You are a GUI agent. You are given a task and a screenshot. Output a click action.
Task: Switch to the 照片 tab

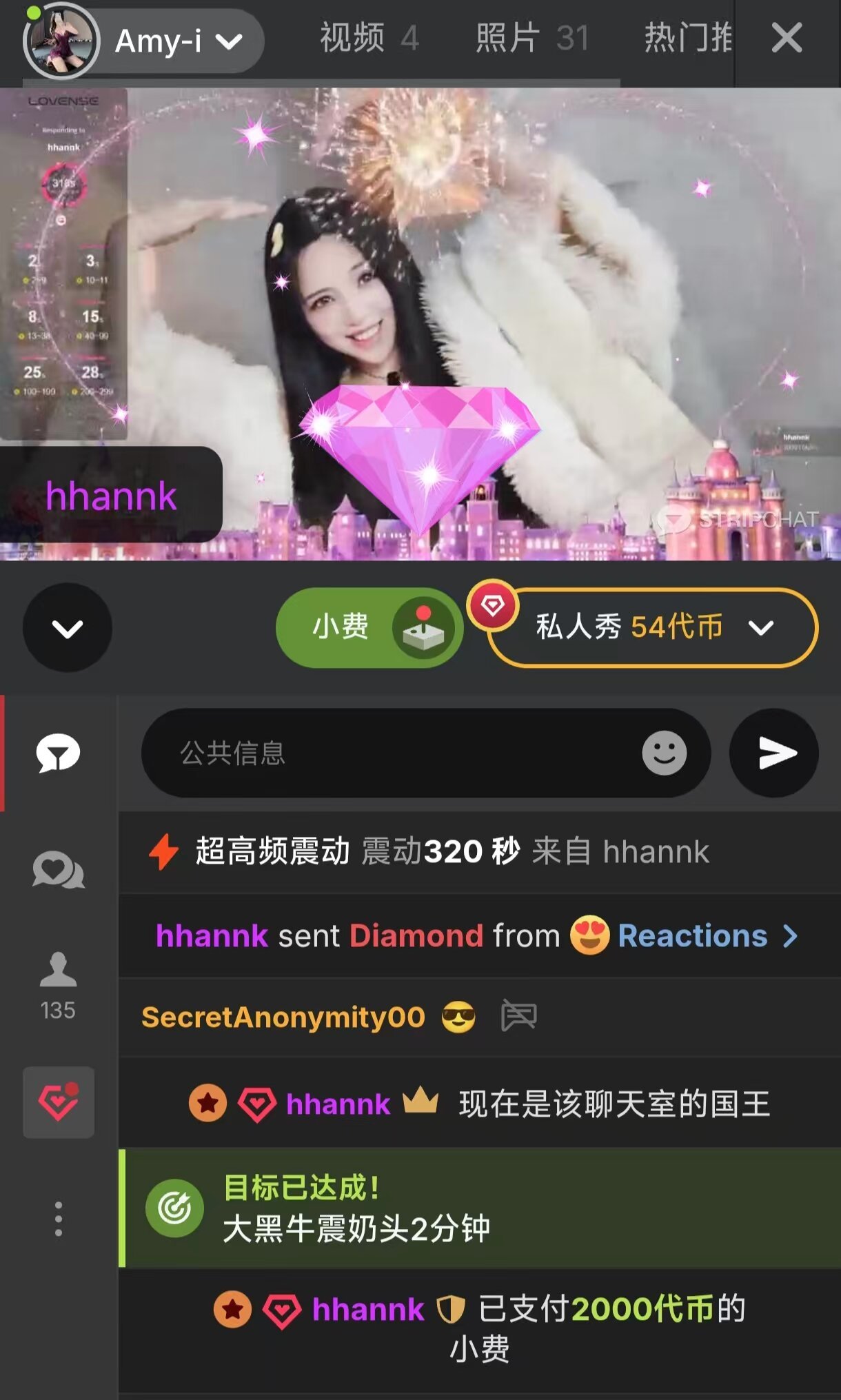(532, 38)
